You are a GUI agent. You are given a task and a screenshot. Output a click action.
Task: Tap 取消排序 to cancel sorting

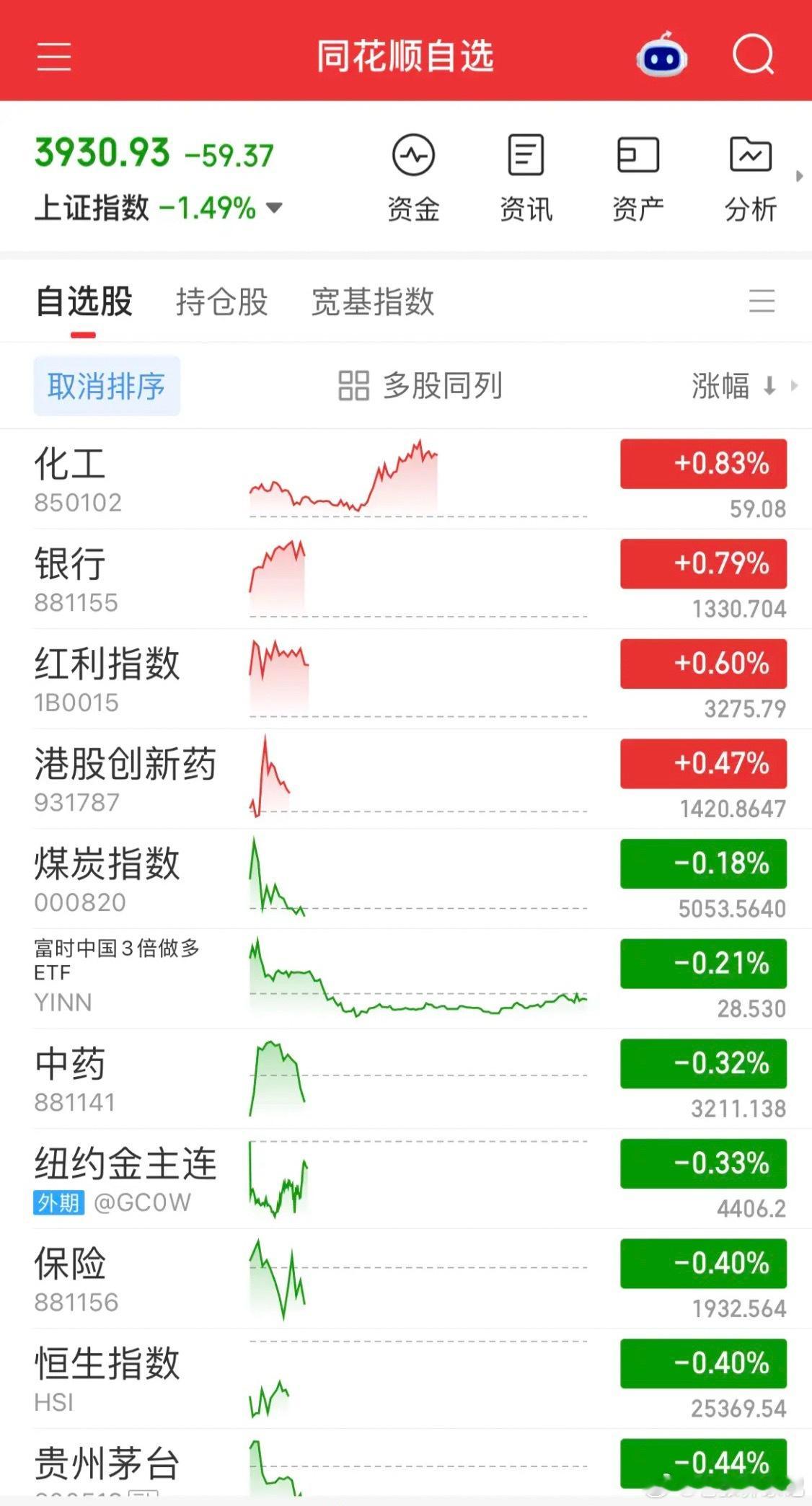pyautogui.click(x=107, y=386)
